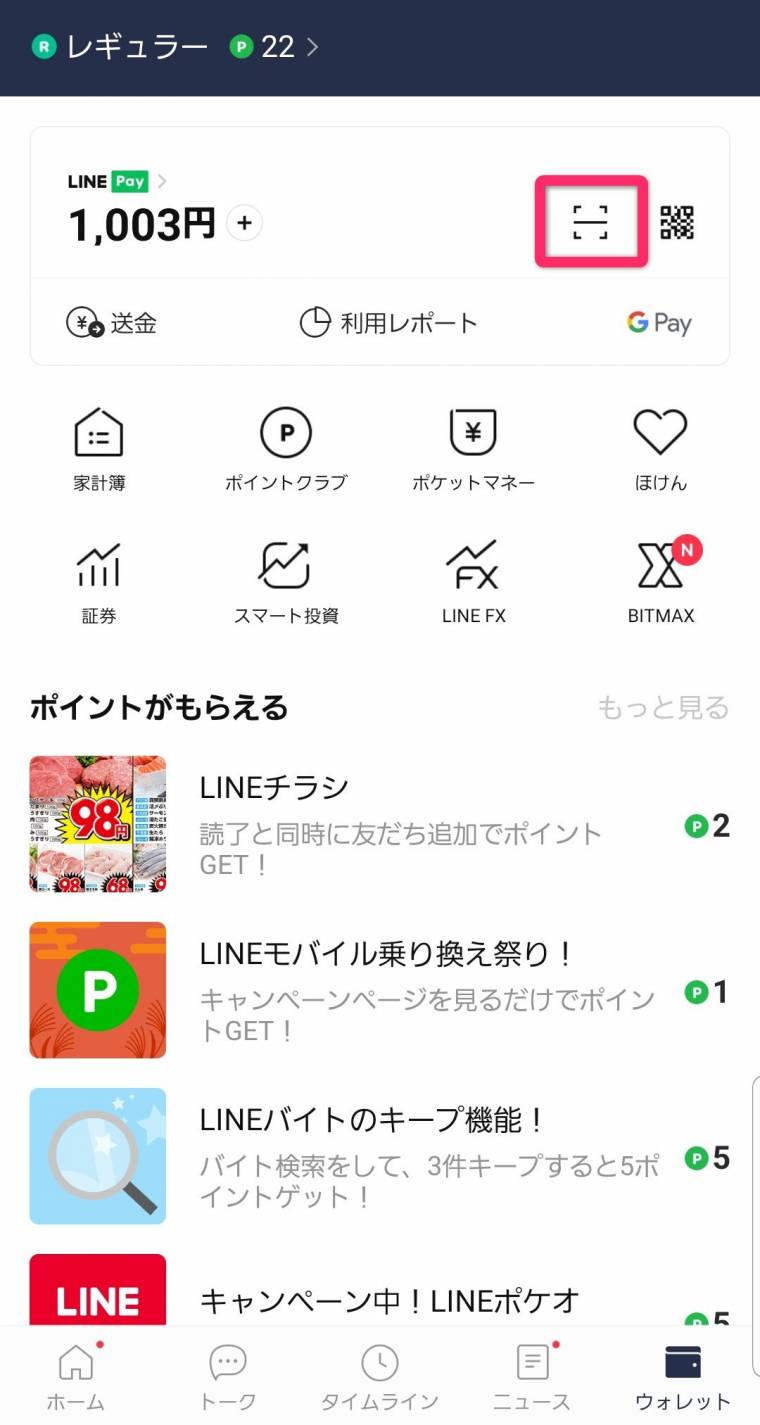The width and height of the screenshot is (760, 1425).
Task: Open LINE Pay details
Action: [x=117, y=182]
